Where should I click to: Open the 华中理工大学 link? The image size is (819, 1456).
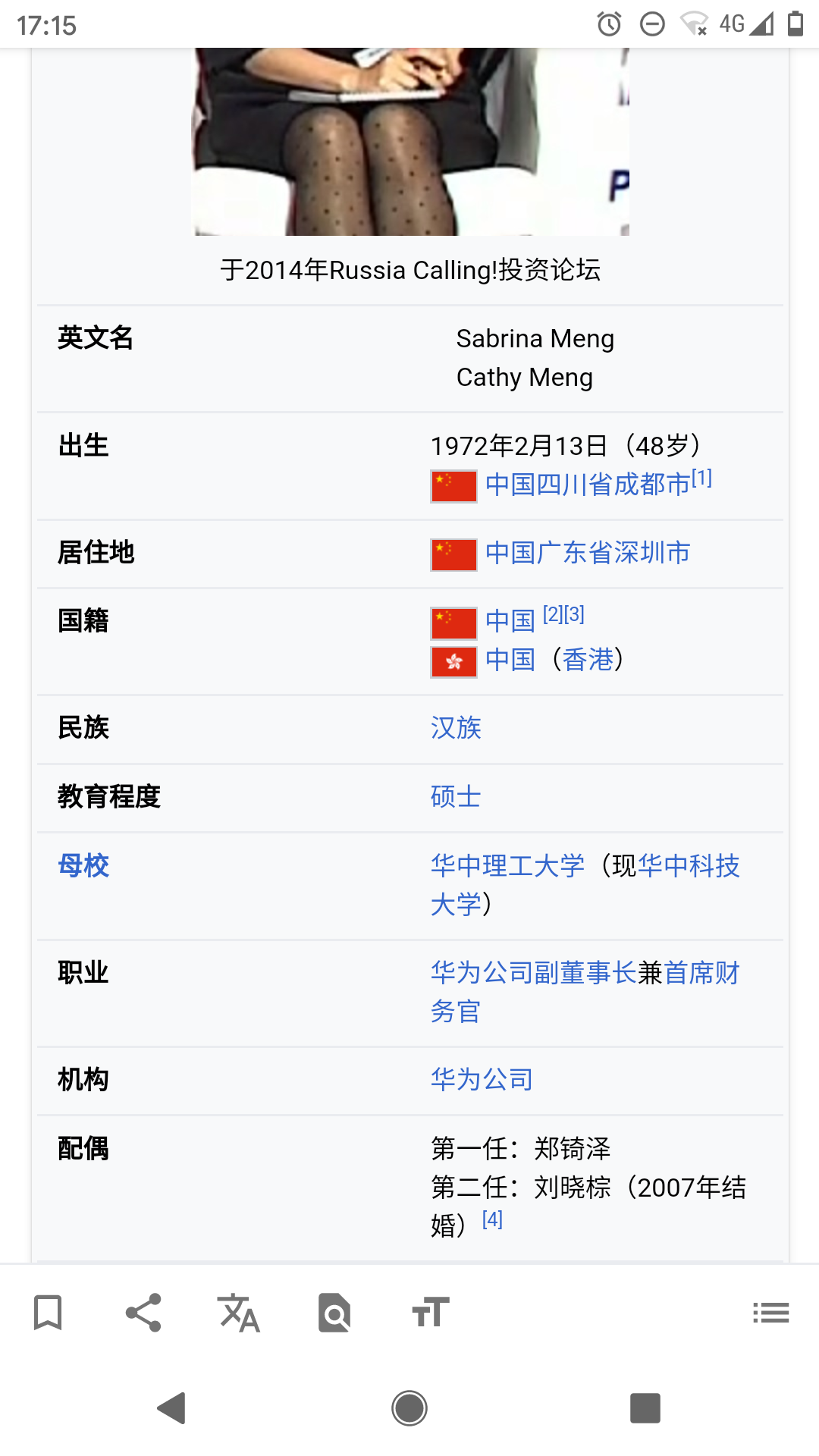(507, 865)
